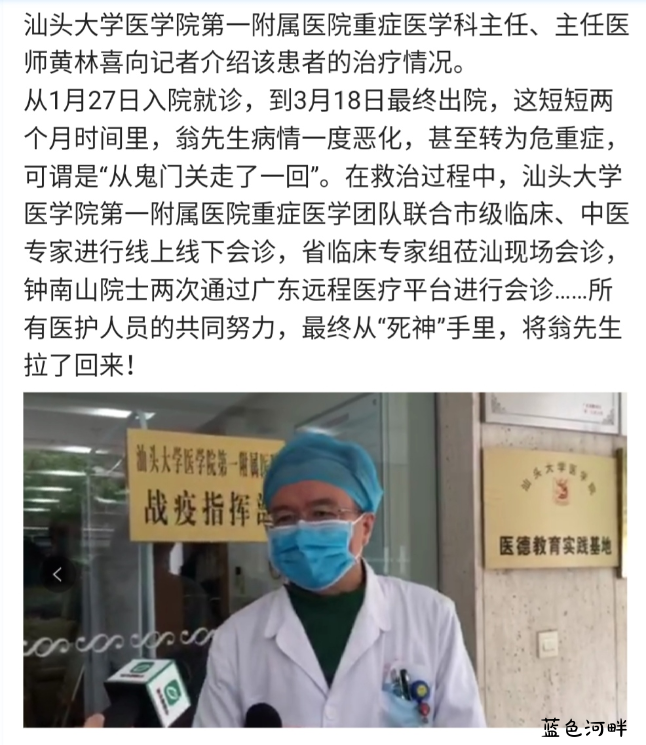The width and height of the screenshot is (646, 745).
Task: Open the doctor interview photo
Action: click(x=330, y=560)
